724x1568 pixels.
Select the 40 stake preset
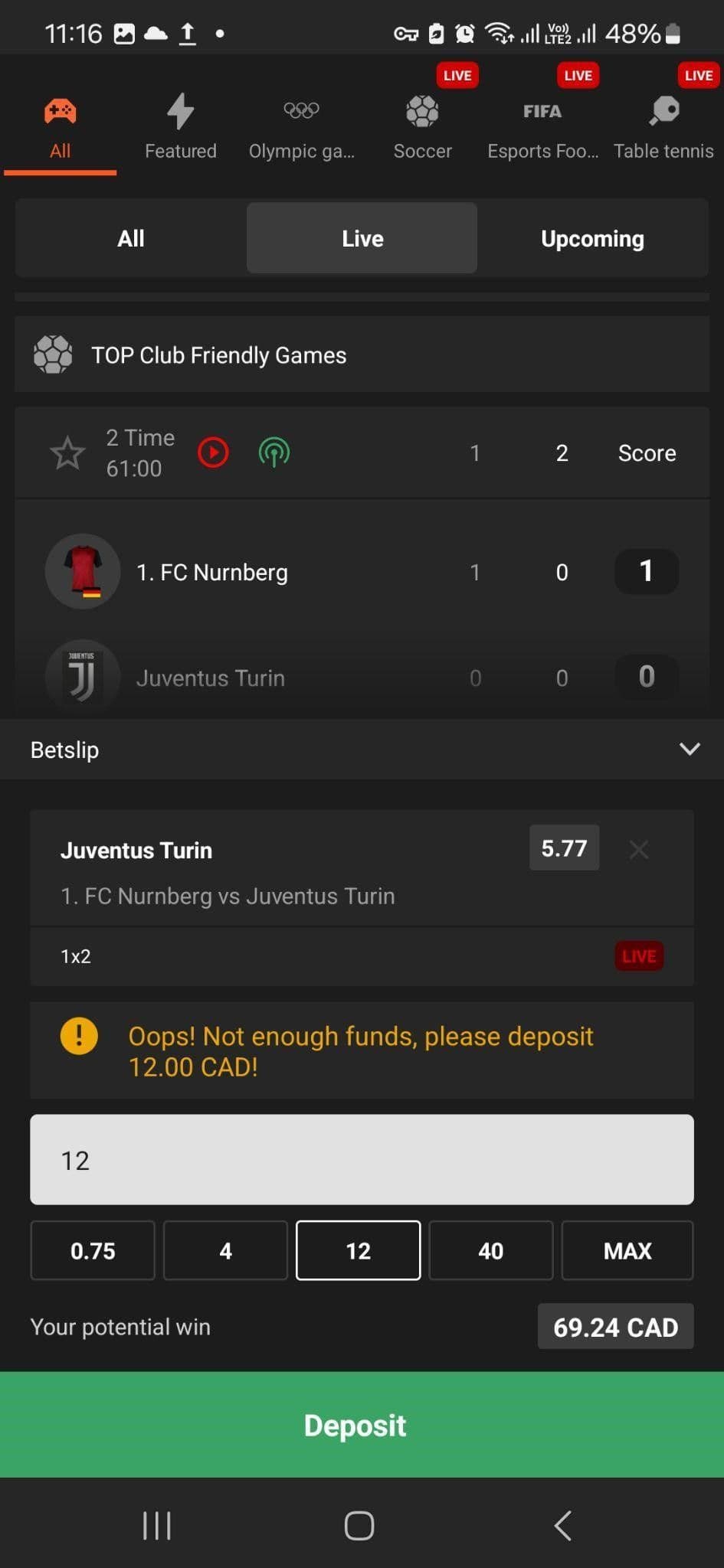(x=491, y=1251)
